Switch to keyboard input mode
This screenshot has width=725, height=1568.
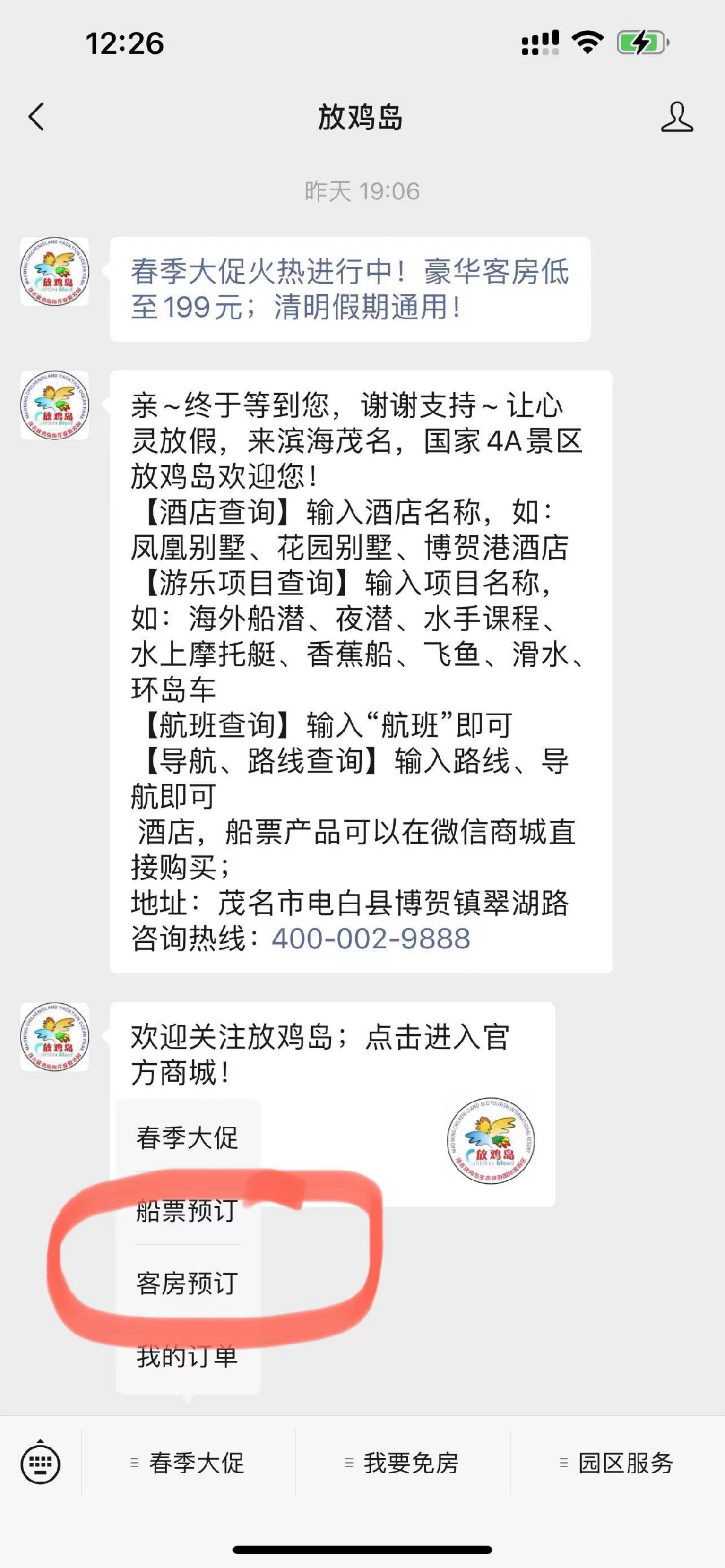point(40,1463)
